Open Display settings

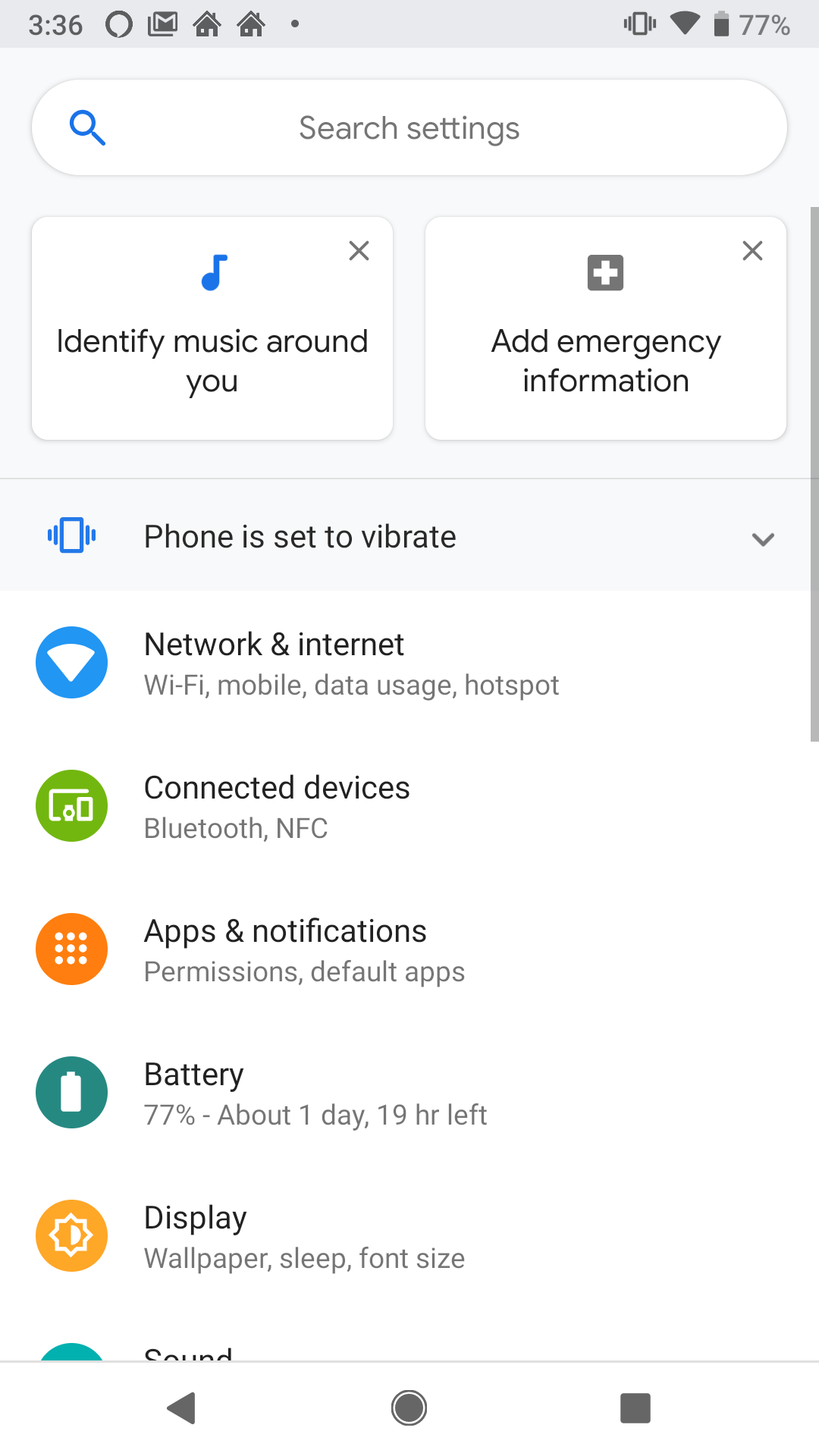point(409,1236)
